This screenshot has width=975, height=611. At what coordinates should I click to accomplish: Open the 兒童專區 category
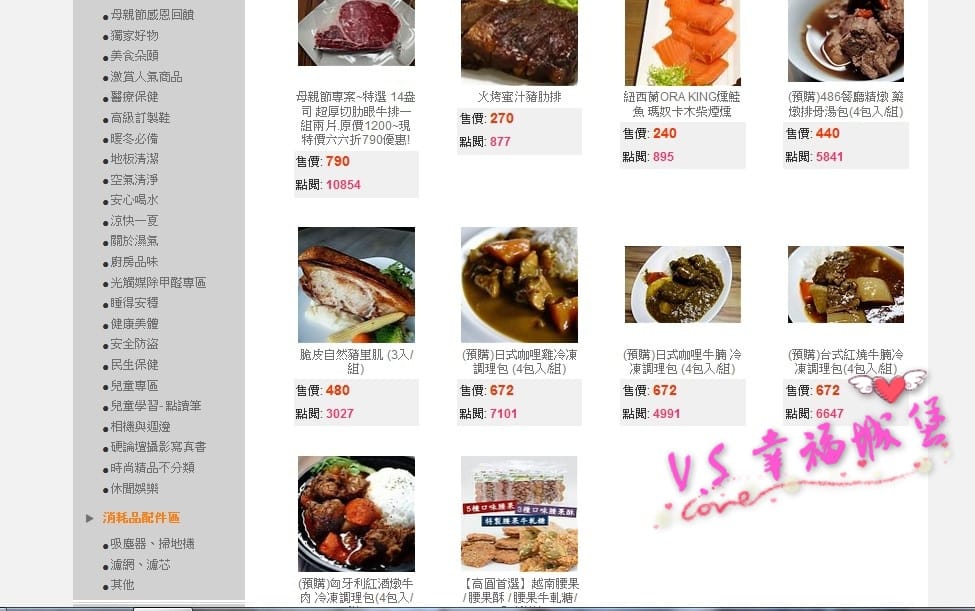click(134, 386)
